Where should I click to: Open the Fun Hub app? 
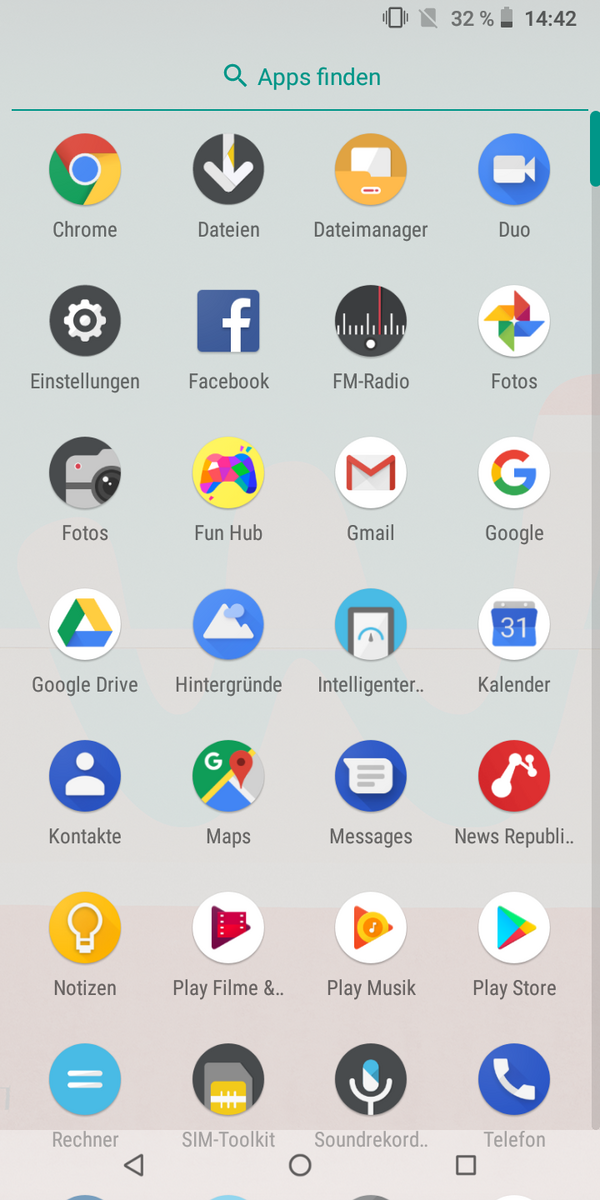pos(228,474)
